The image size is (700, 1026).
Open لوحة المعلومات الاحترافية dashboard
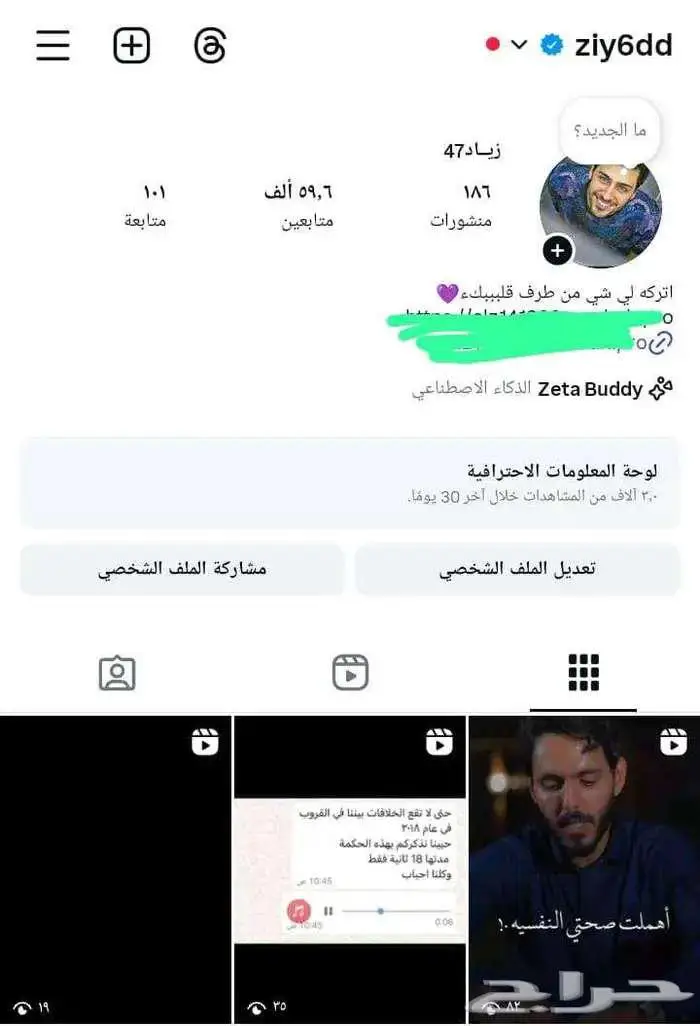click(x=350, y=482)
